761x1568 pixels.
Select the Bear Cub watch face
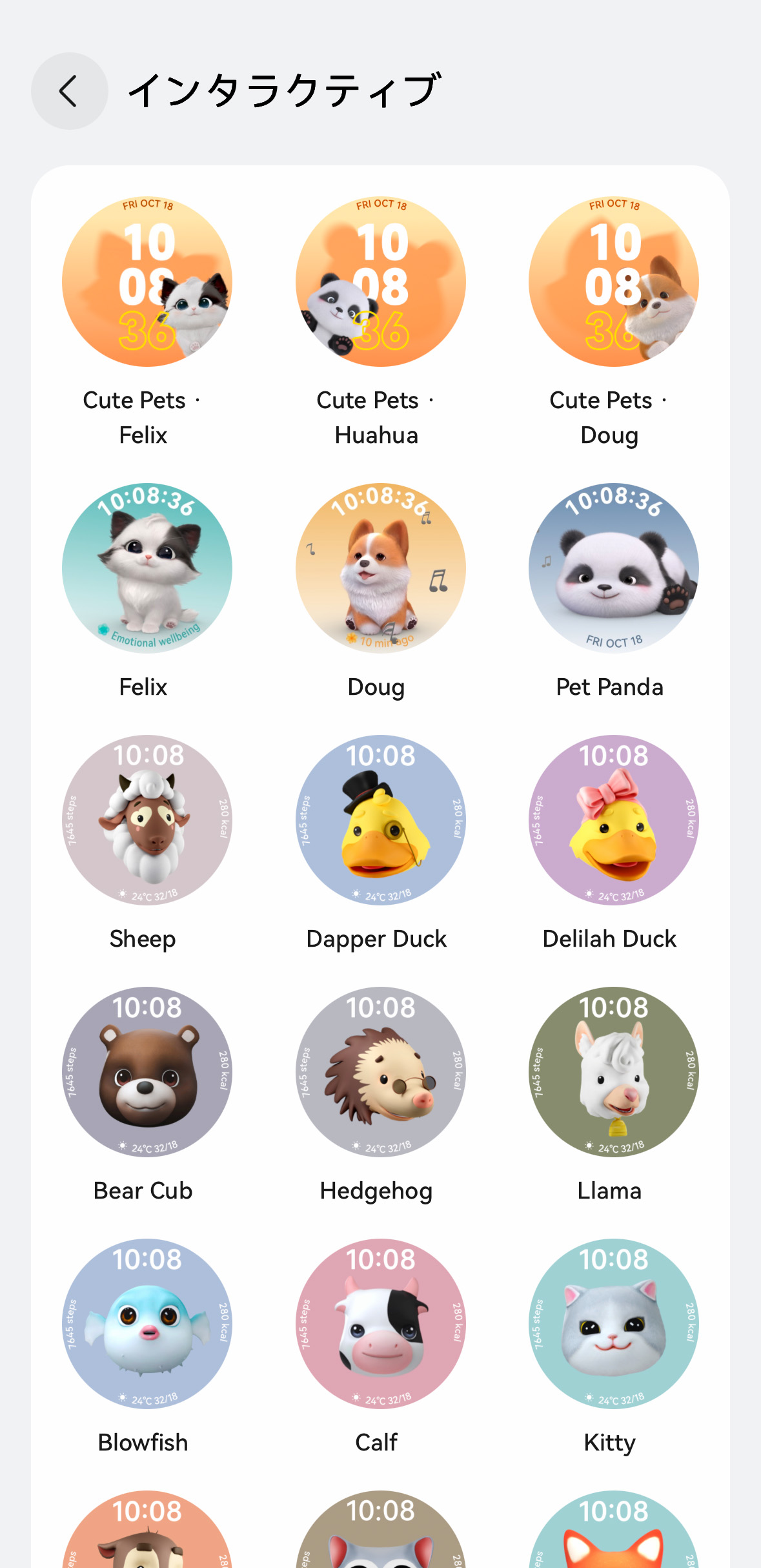147,1072
